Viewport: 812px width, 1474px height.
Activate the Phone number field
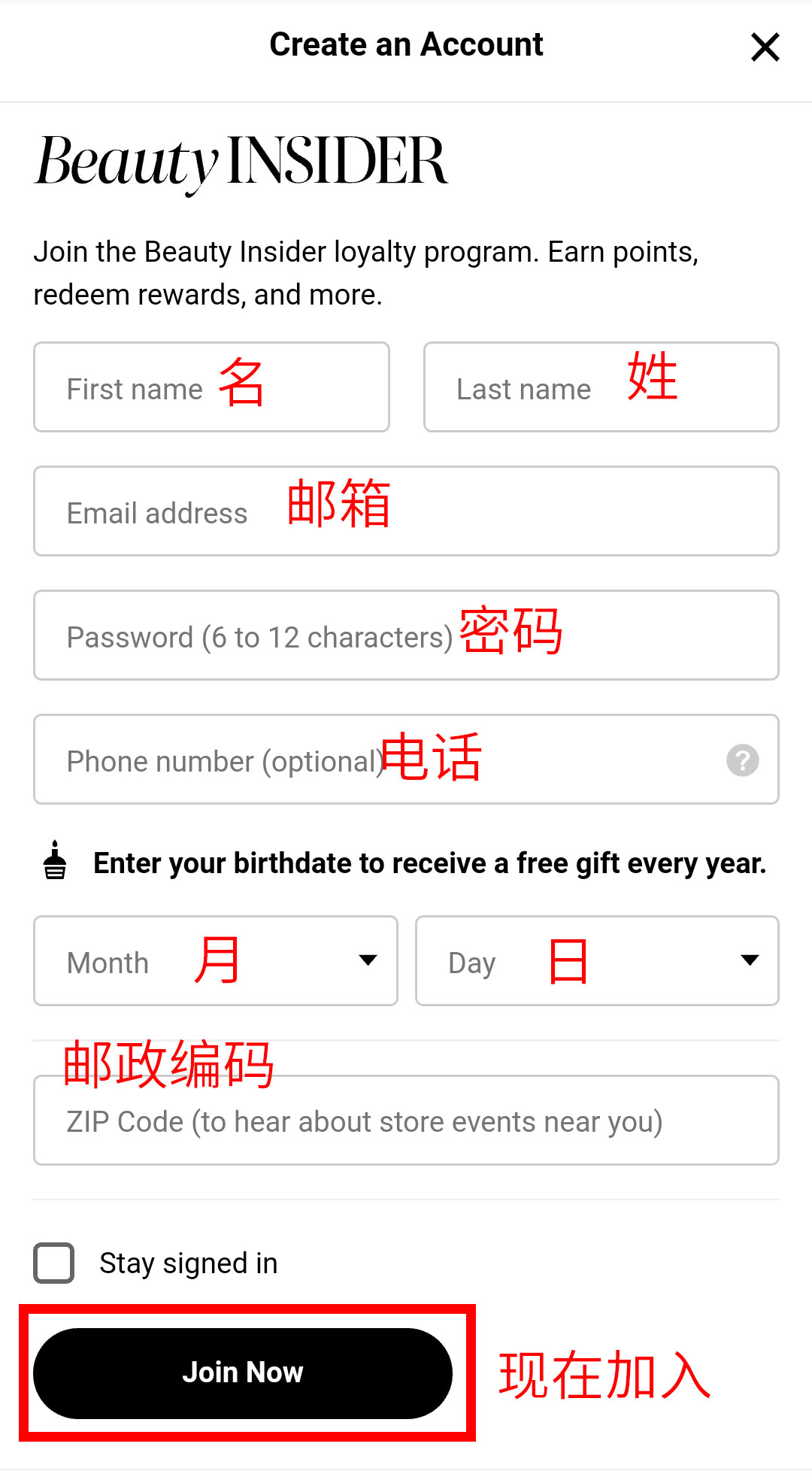tap(376, 760)
